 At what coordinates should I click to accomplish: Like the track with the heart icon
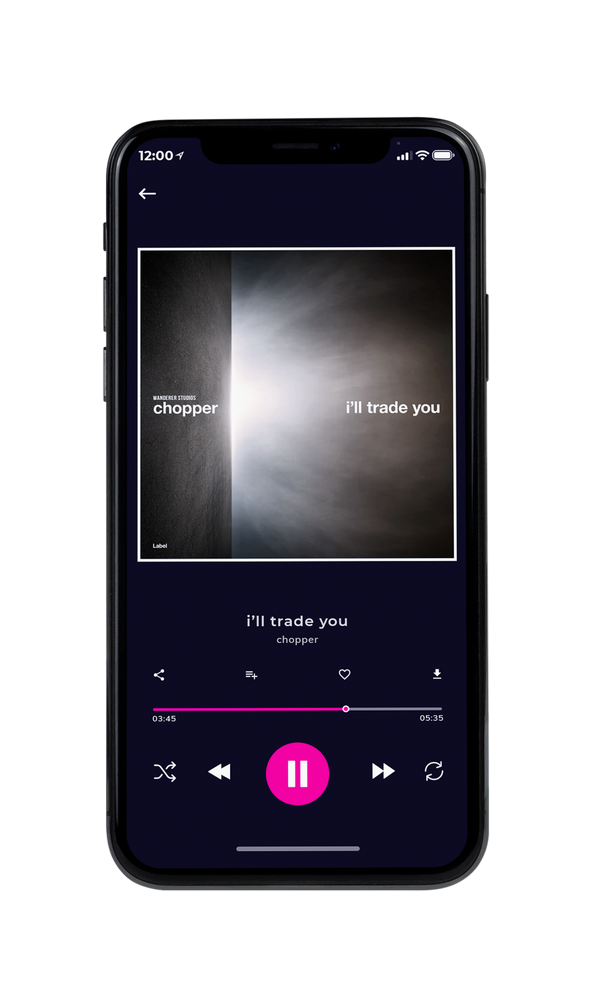344,674
